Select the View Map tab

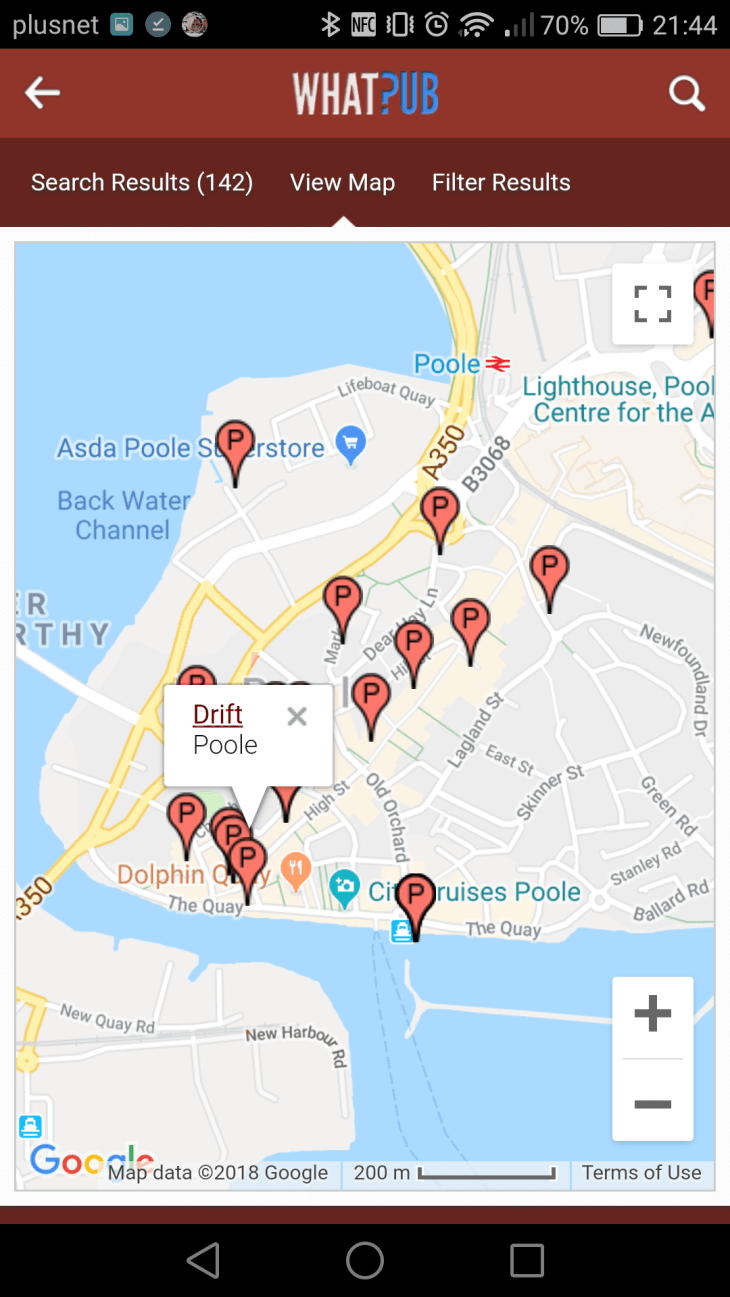(x=342, y=183)
